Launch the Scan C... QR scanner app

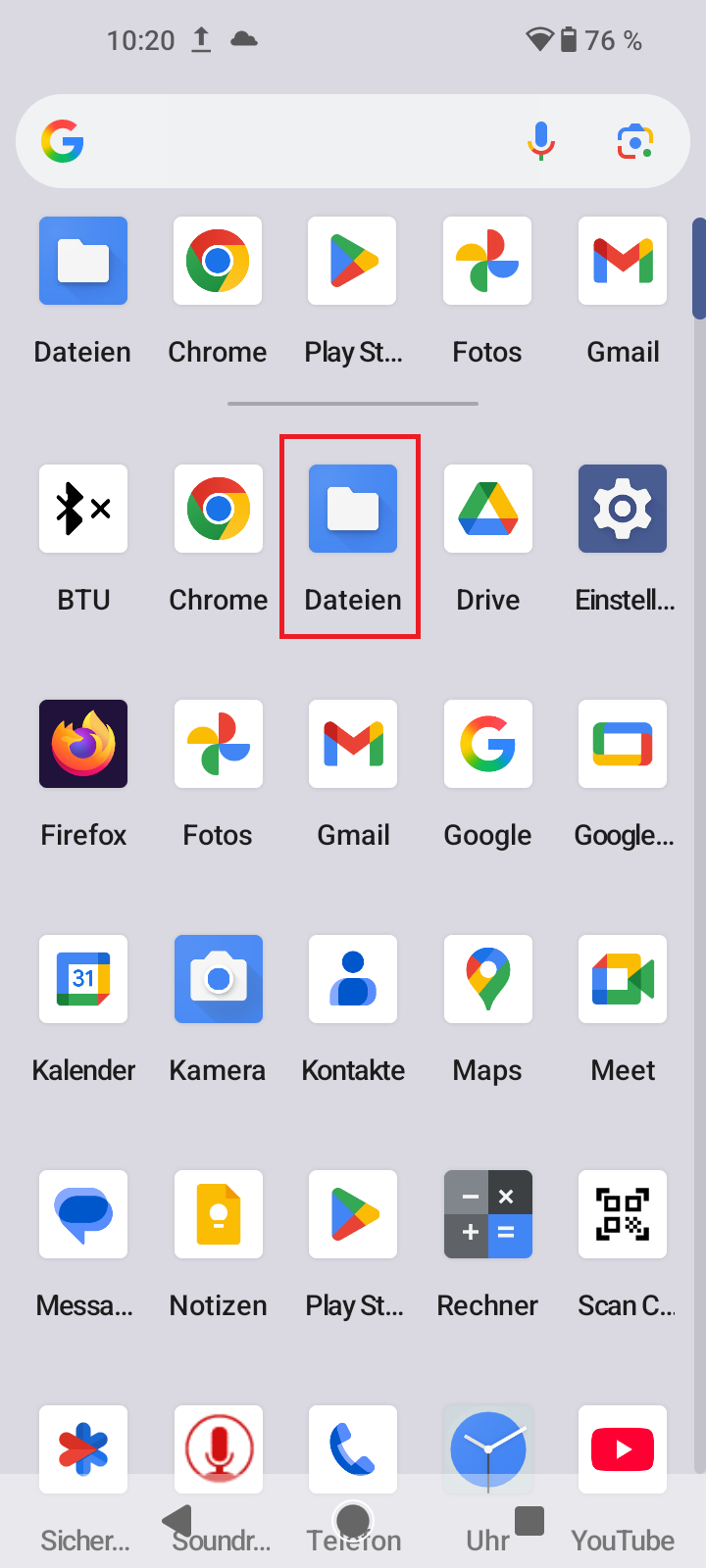pyautogui.click(x=623, y=1214)
